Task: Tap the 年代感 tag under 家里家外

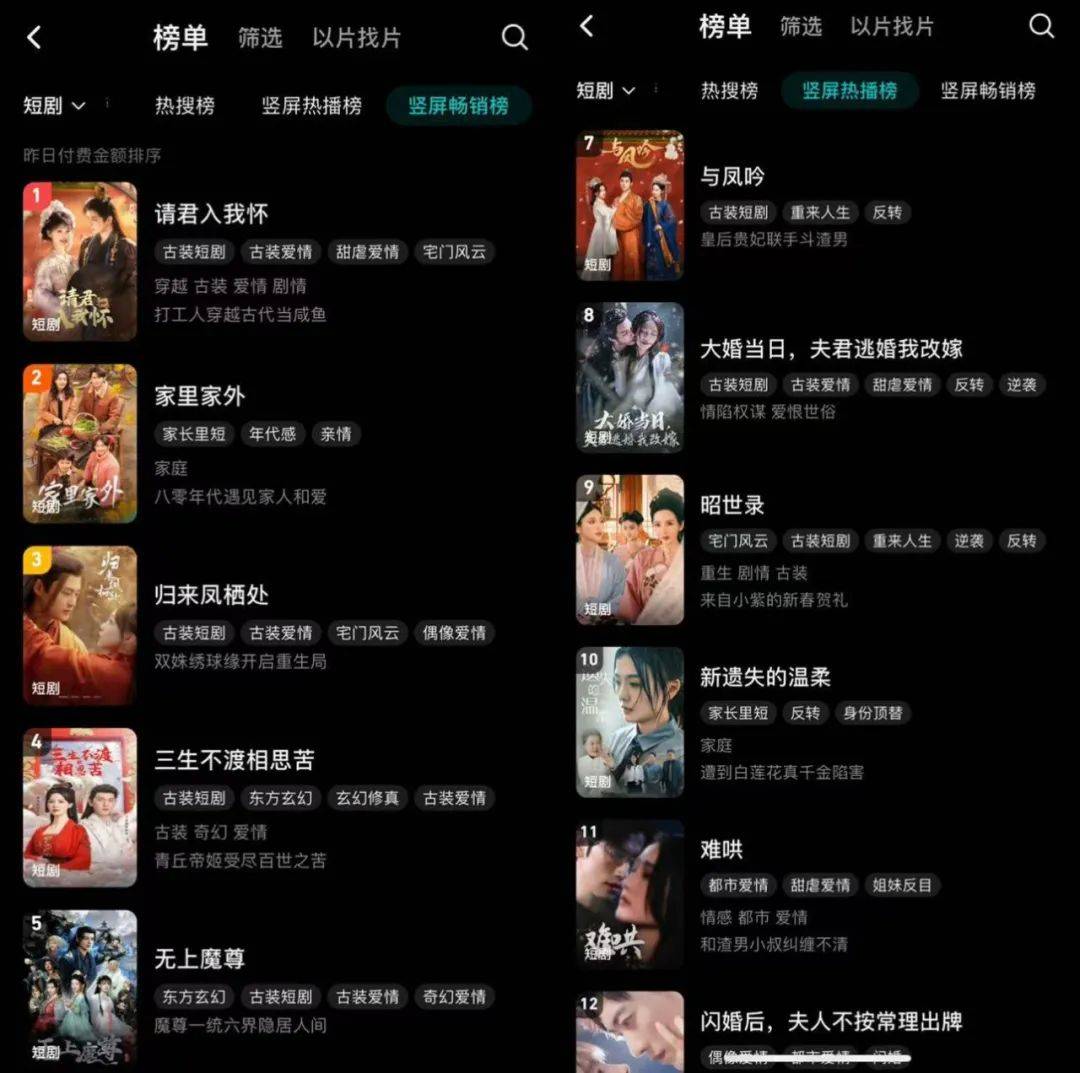Action: (273, 434)
